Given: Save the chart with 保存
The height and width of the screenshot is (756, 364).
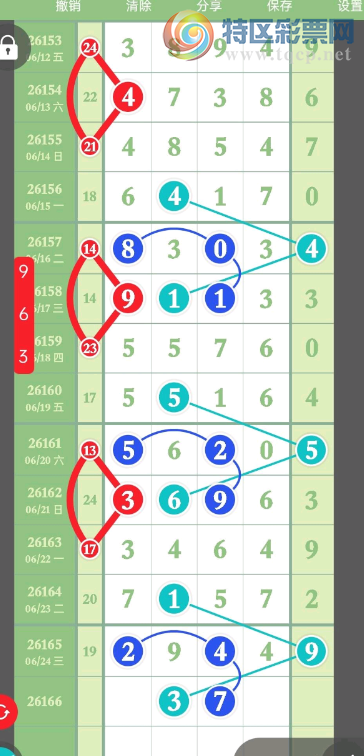Looking at the screenshot, I should (x=280, y=6).
